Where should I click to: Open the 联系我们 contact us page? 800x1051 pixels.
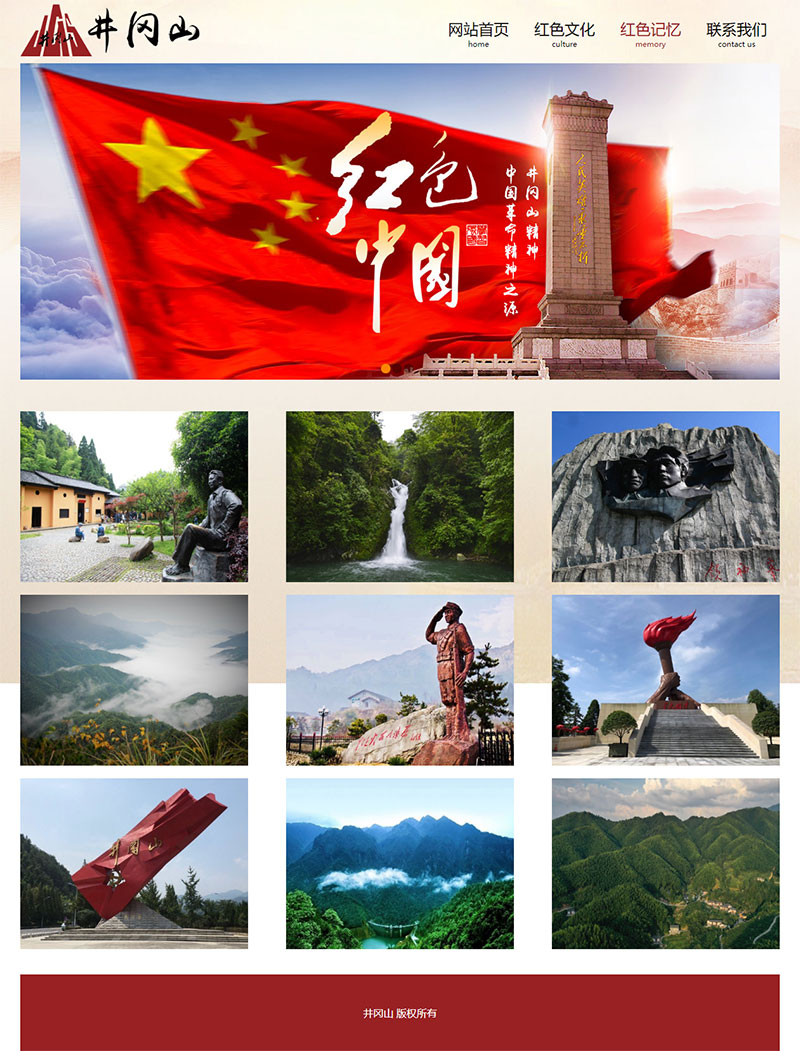[x=736, y=33]
